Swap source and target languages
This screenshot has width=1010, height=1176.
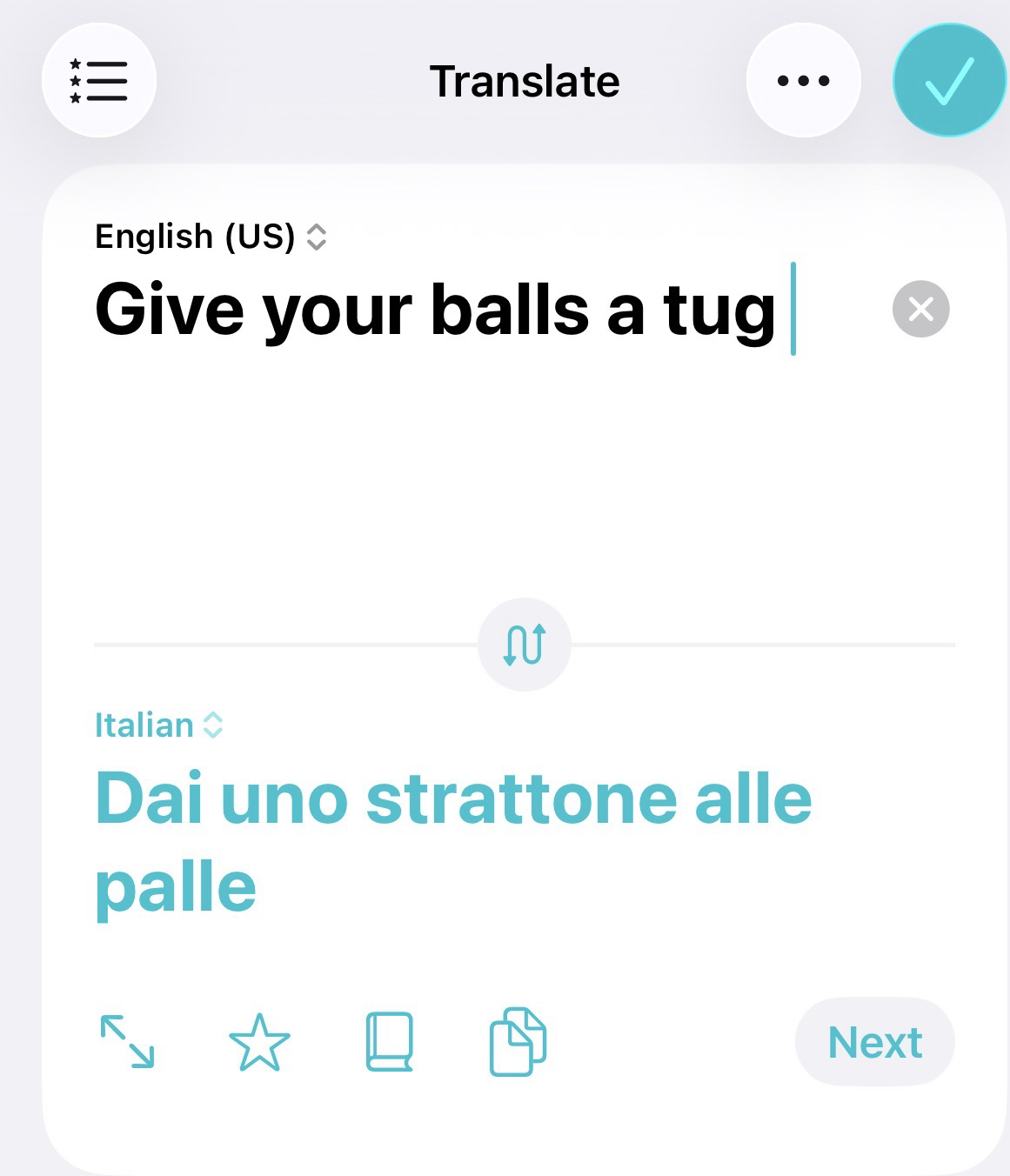[x=524, y=645]
